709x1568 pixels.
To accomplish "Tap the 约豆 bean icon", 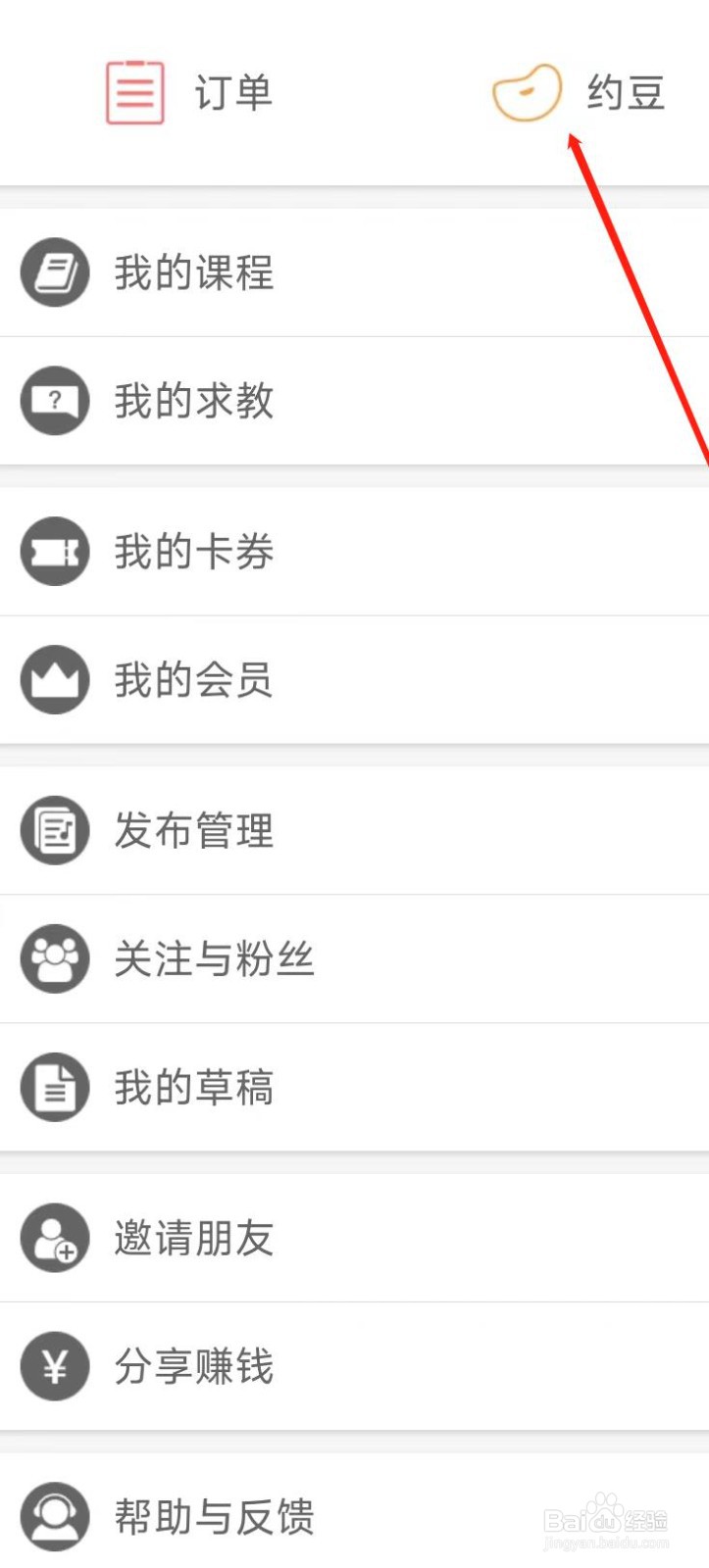I will (527, 91).
